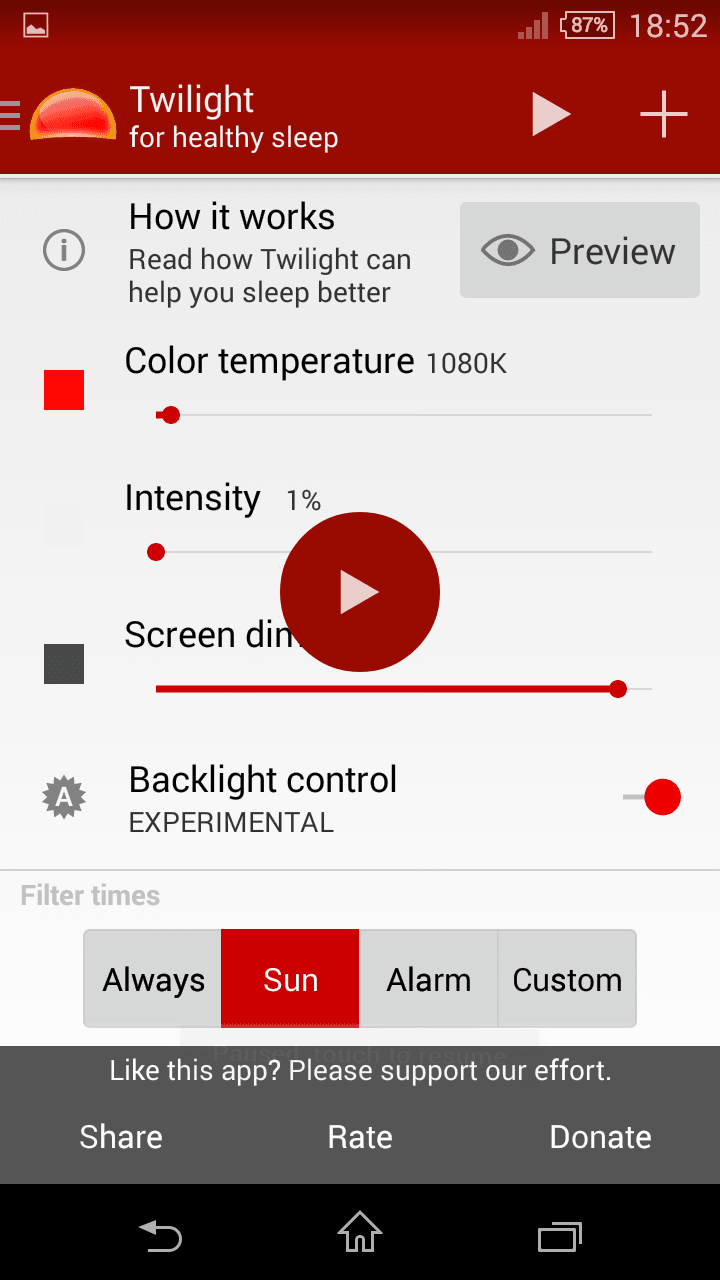Tap the Color temperature slider
720x1280 pixels.
404,414
